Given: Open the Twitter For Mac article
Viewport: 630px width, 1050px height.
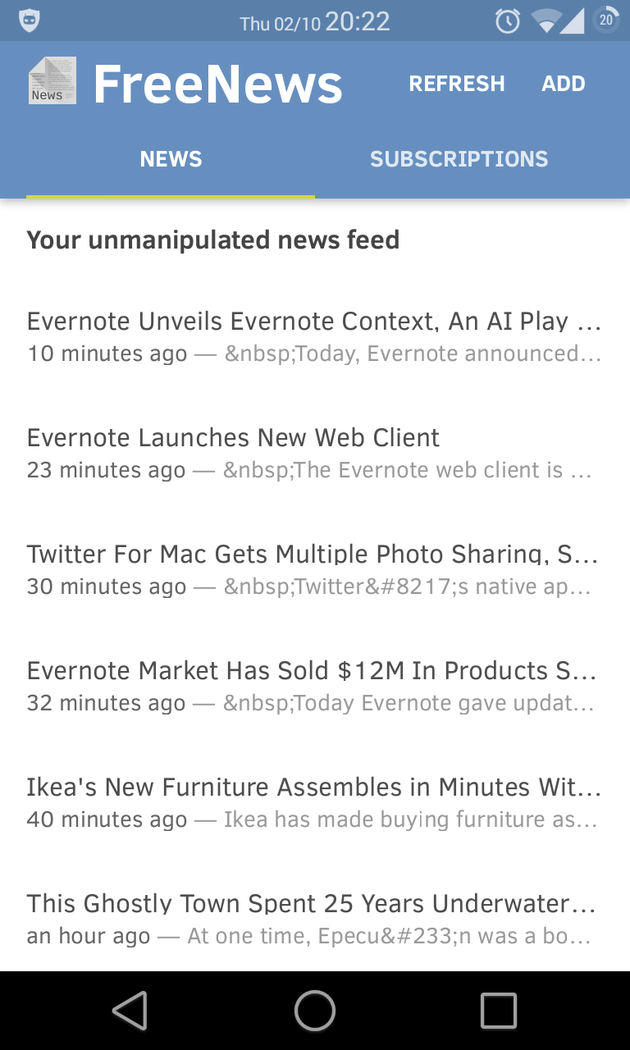Looking at the screenshot, I should pyautogui.click(x=314, y=569).
